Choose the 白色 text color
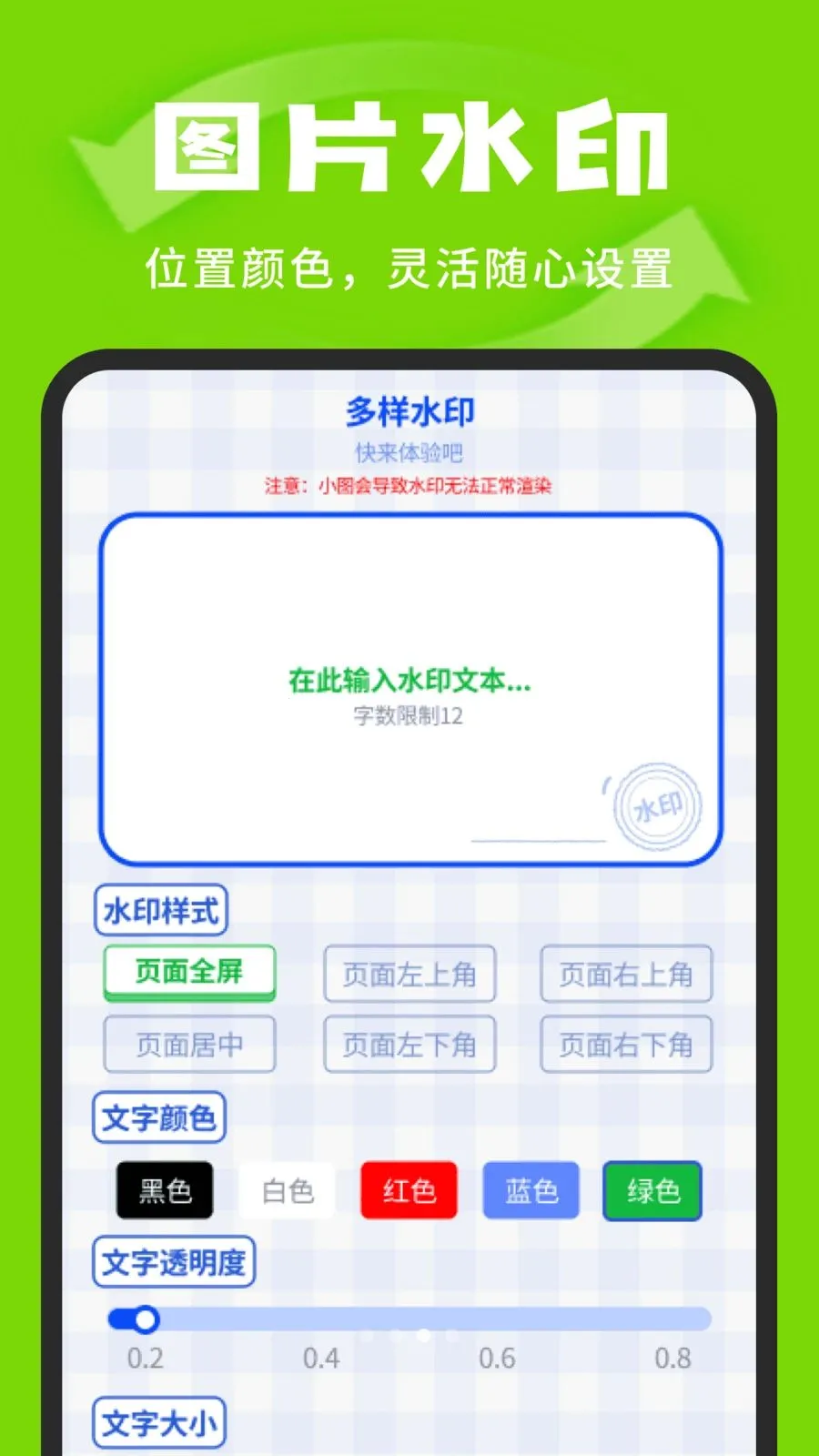The image size is (819, 1456). point(285,1188)
